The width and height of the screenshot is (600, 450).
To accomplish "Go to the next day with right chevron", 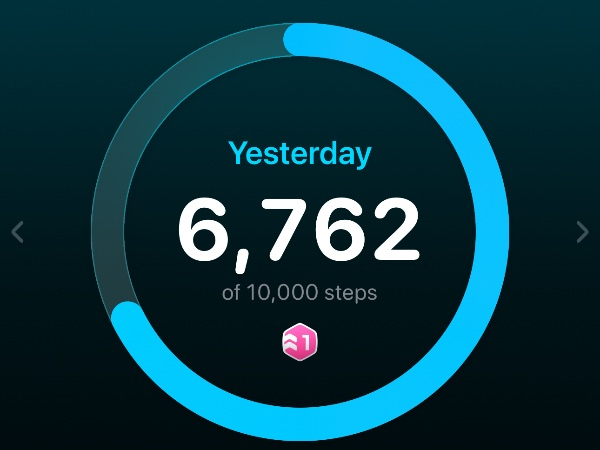I will pyautogui.click(x=583, y=232).
